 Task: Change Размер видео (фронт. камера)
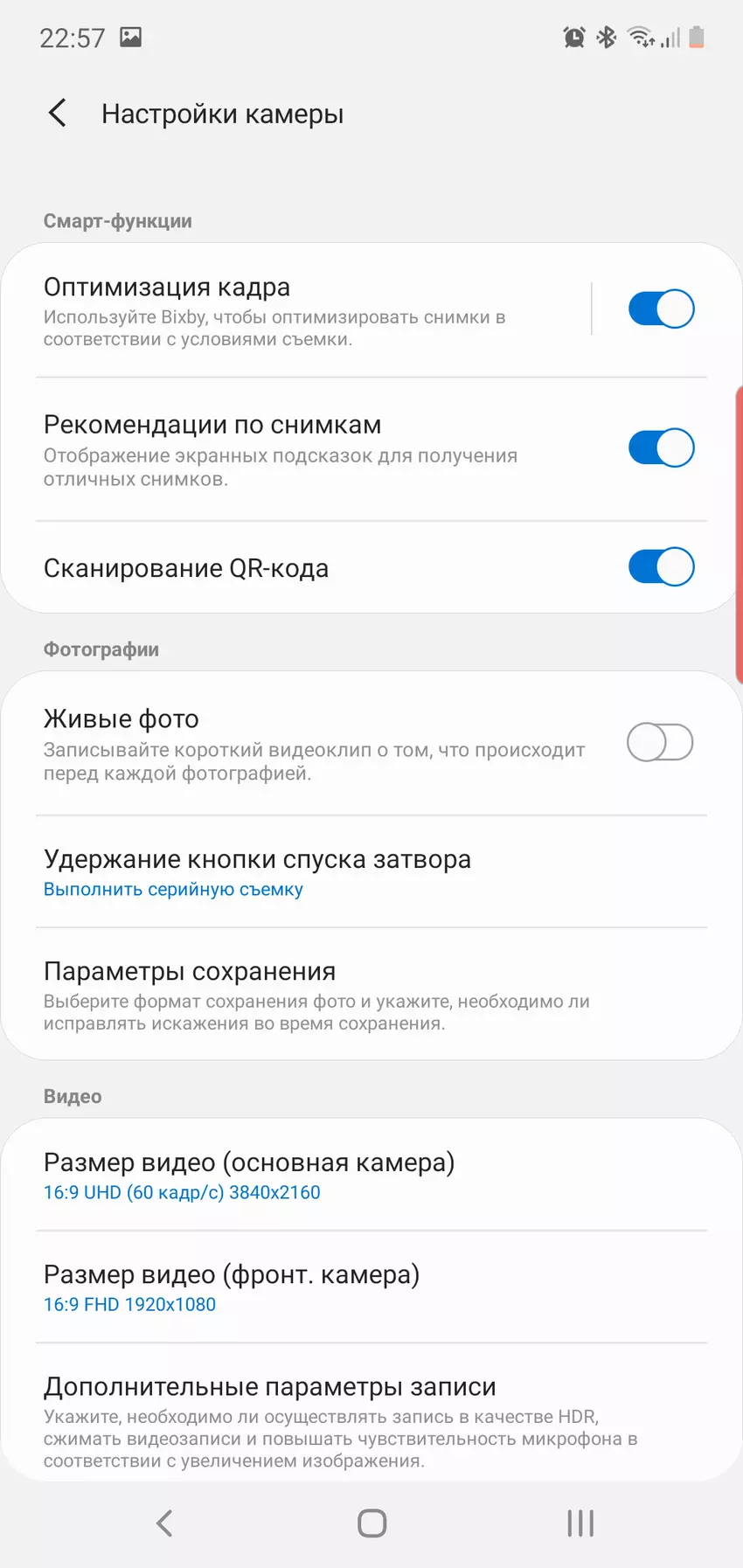[x=350, y=1287]
